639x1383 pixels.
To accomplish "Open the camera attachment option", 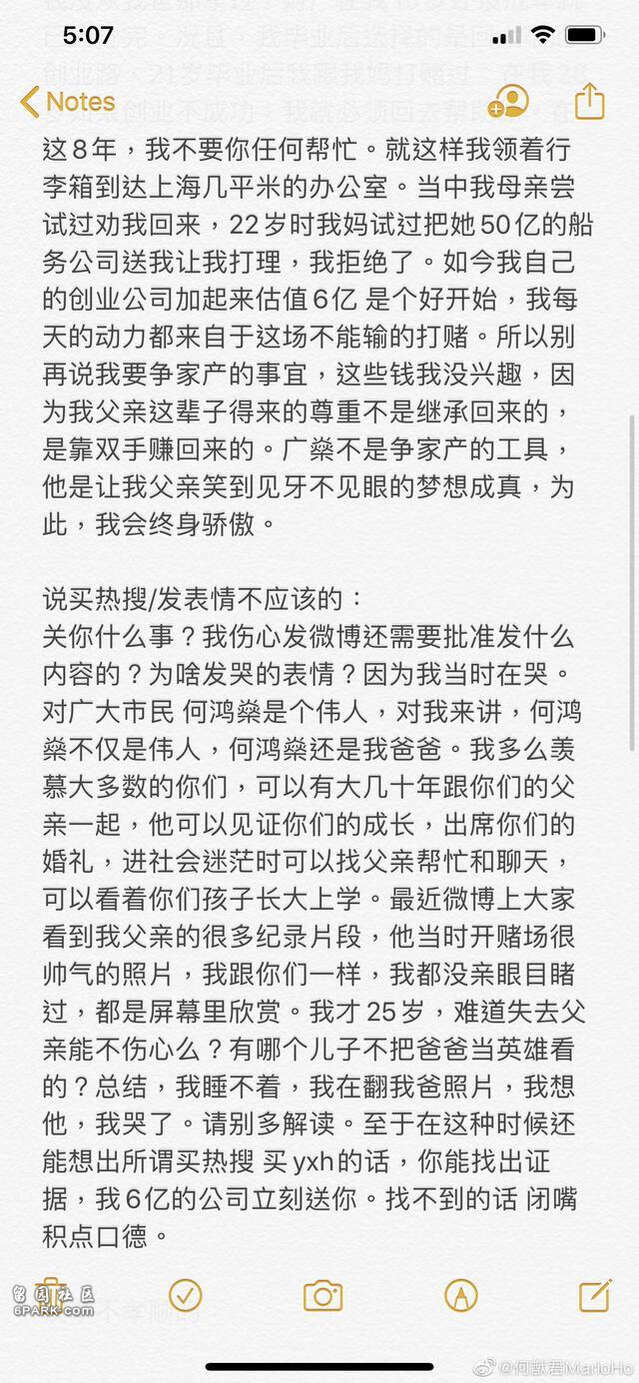I will coord(323,1295).
